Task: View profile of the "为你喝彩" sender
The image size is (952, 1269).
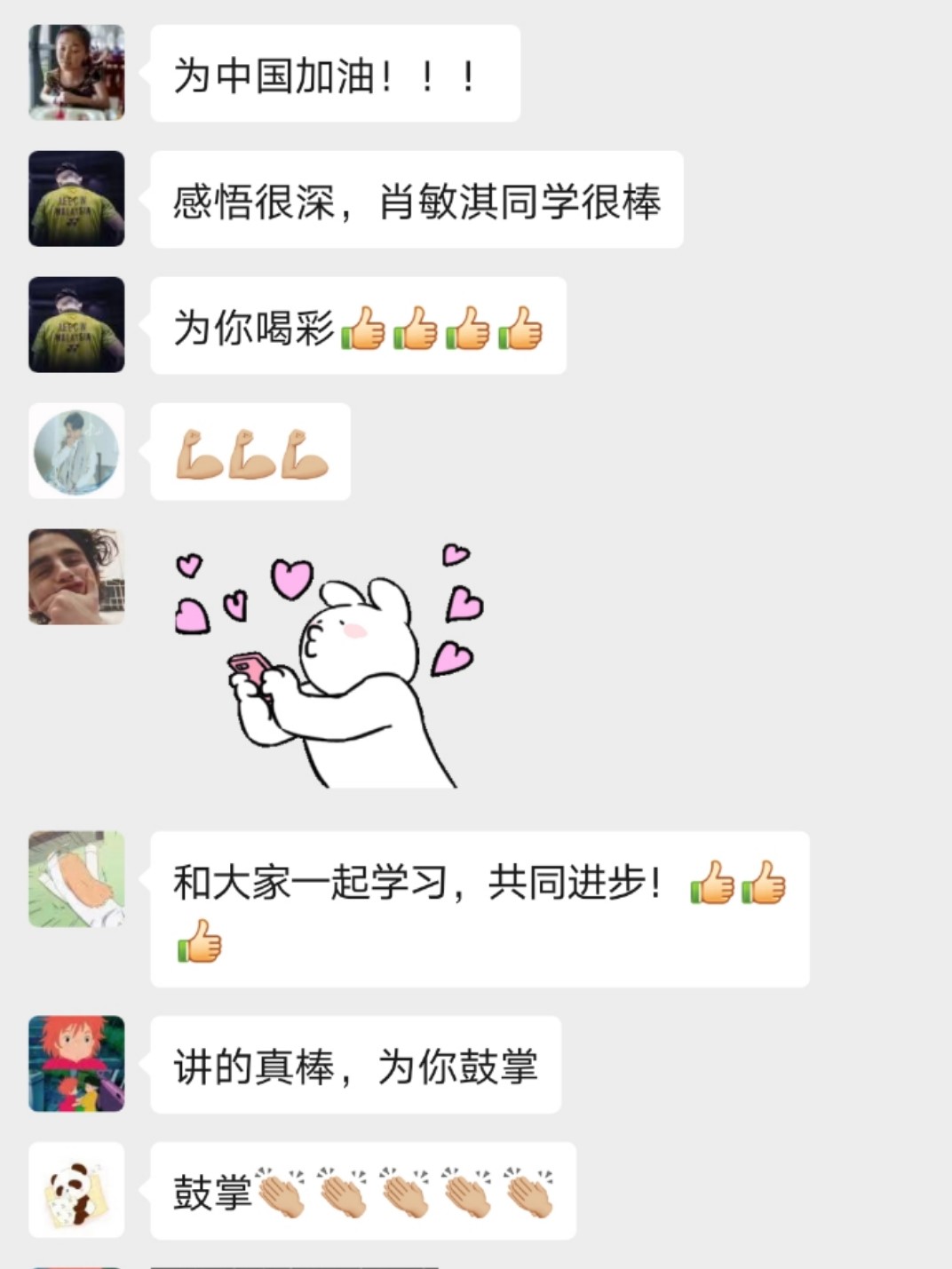Action: pos(76,325)
